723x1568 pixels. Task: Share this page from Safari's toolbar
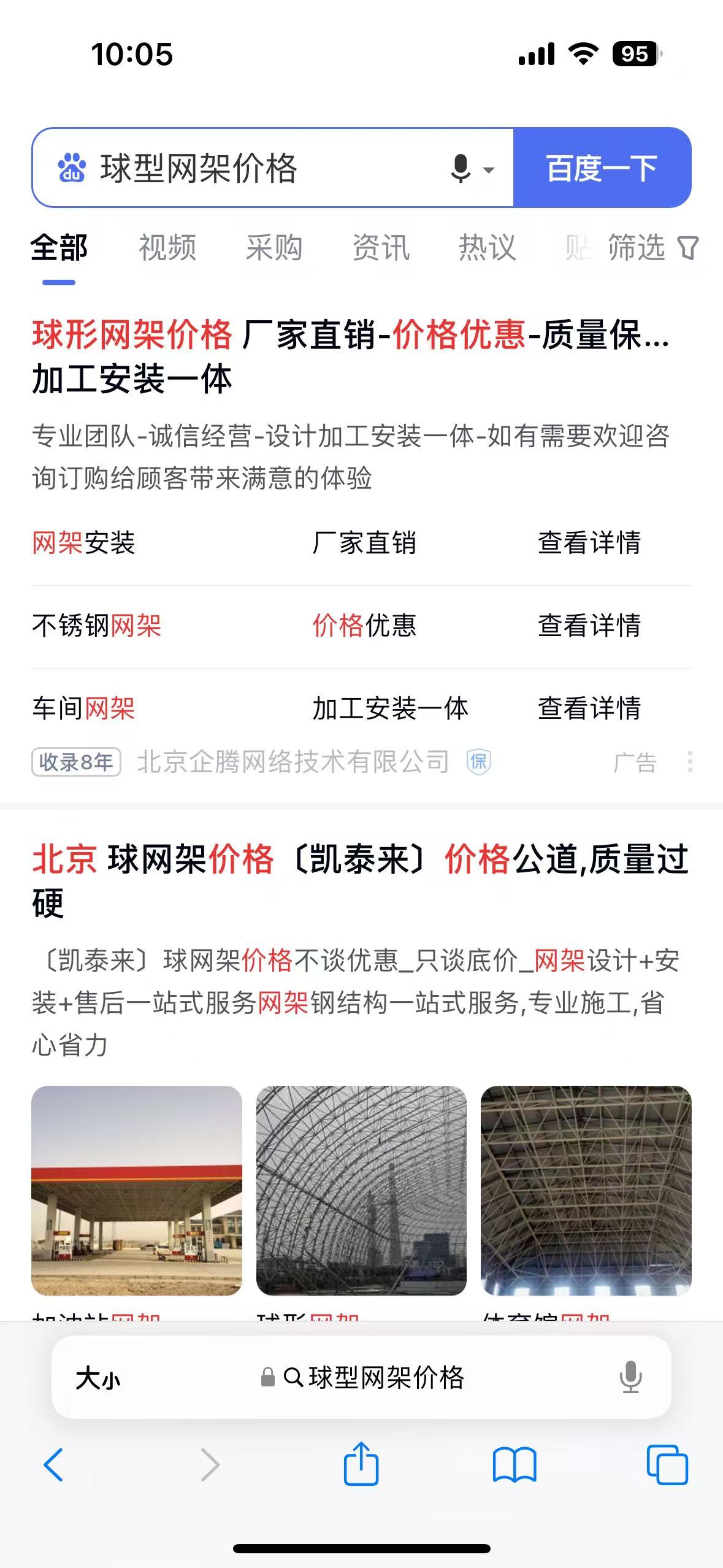click(x=361, y=1464)
